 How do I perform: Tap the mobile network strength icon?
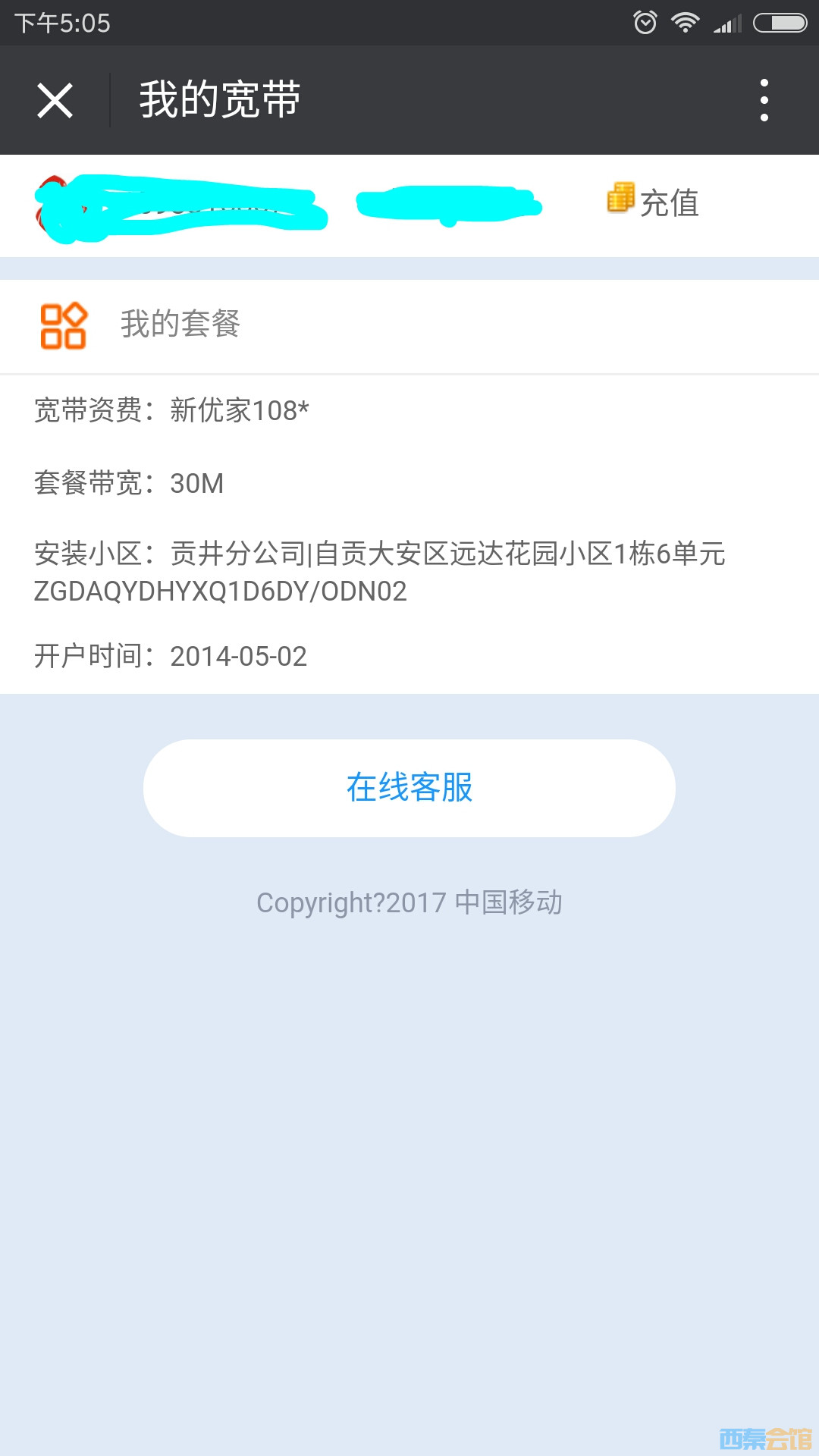pos(729,22)
